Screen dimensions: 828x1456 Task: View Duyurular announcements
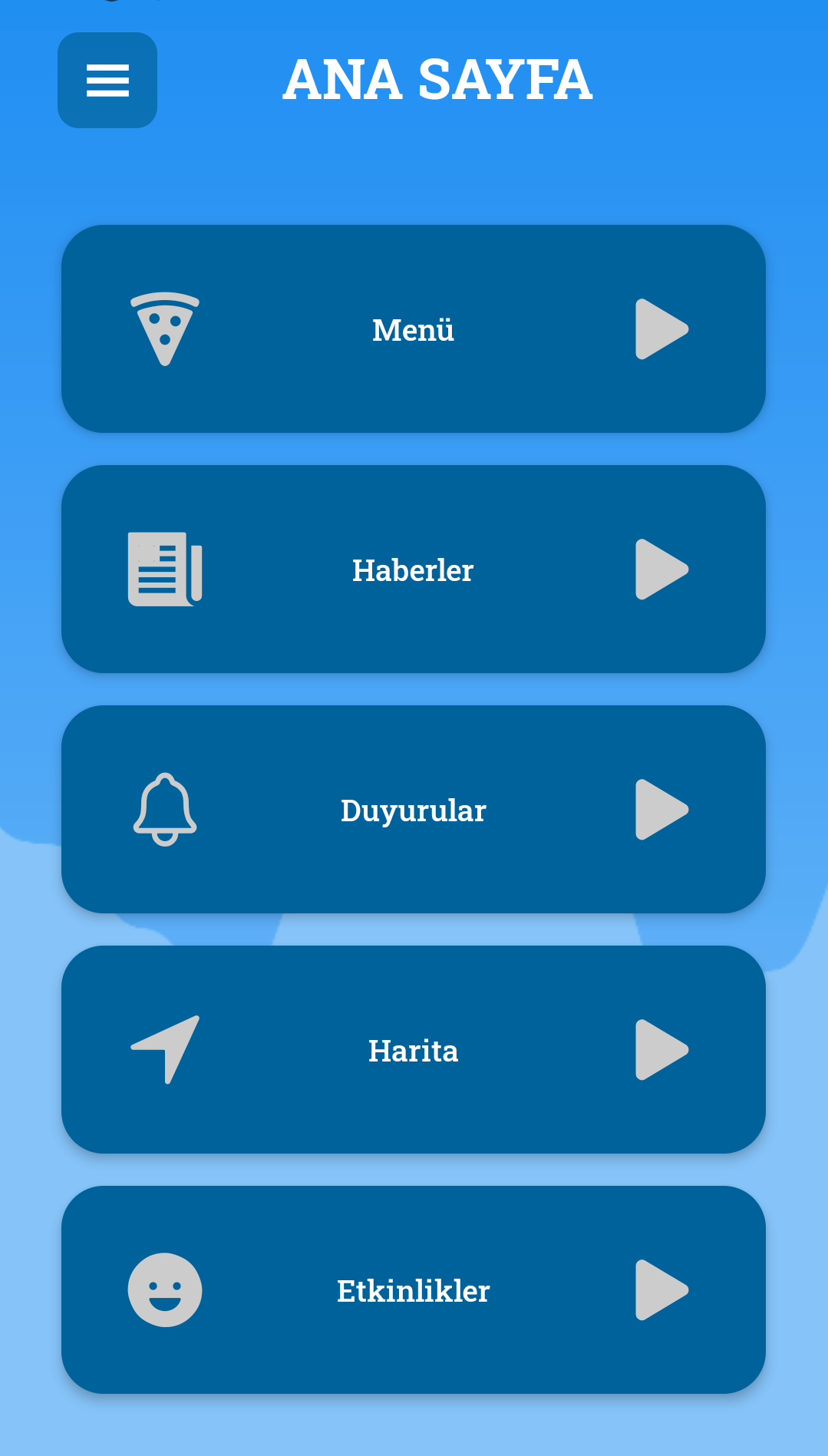tap(413, 810)
